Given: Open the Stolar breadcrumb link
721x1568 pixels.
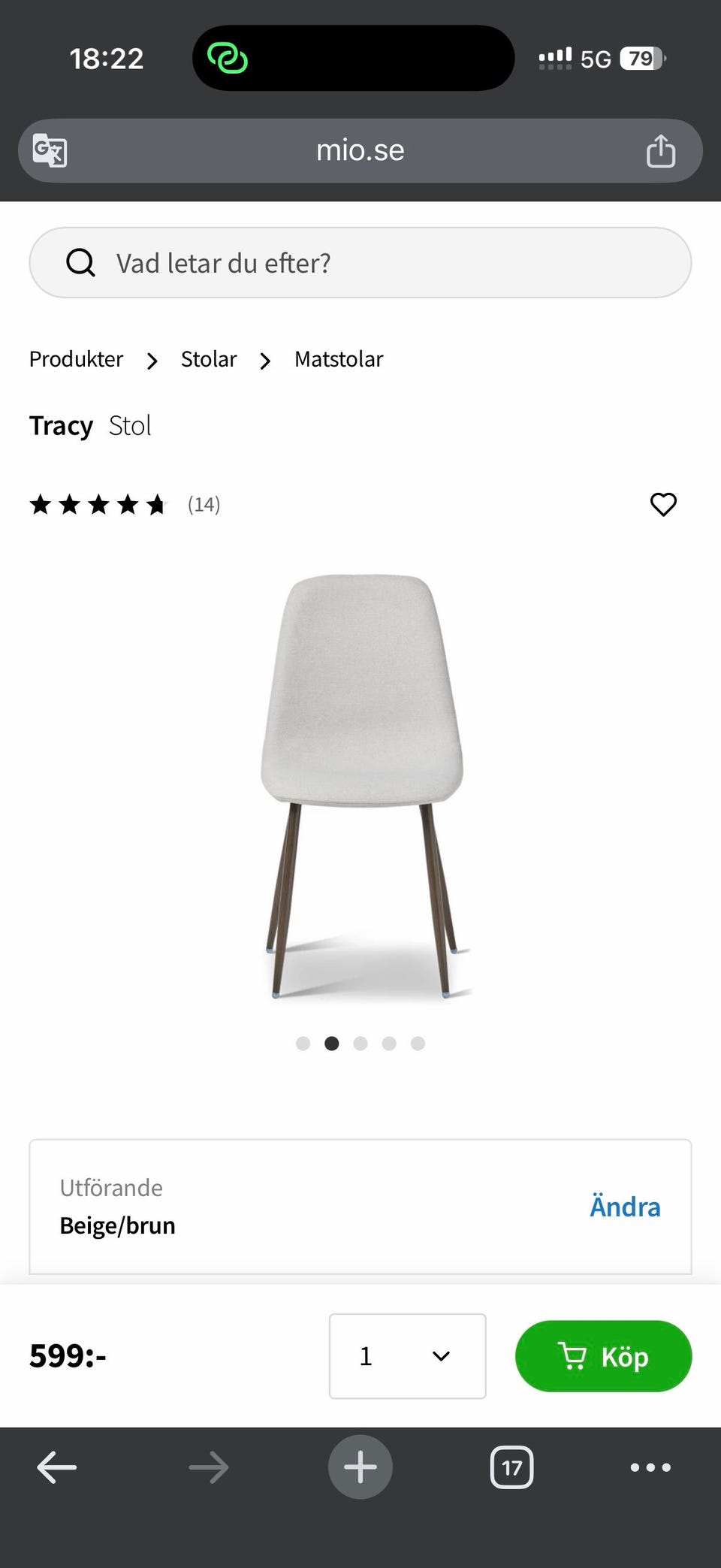Looking at the screenshot, I should click(x=209, y=359).
